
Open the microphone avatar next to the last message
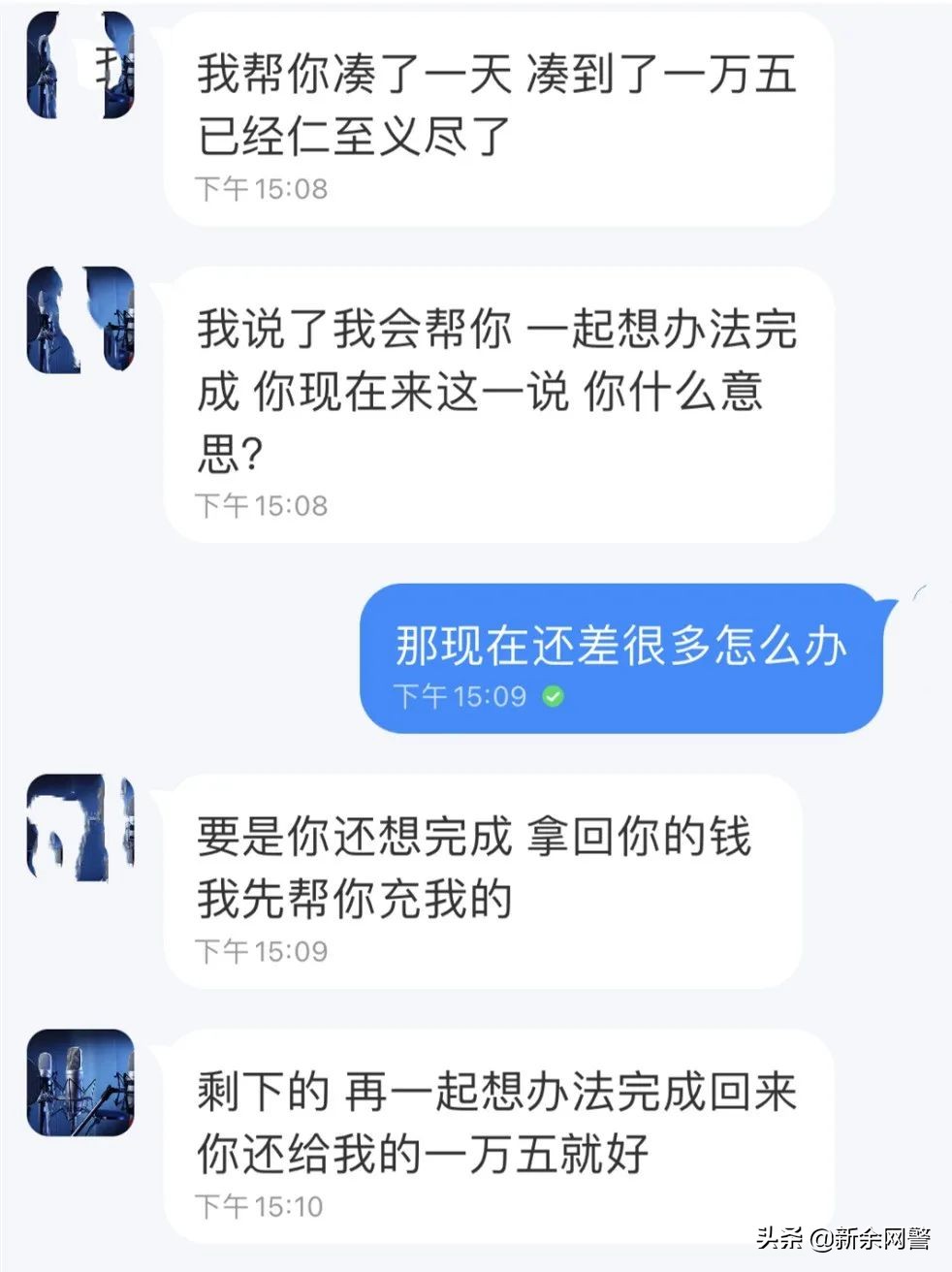pyautogui.click(x=79, y=1081)
